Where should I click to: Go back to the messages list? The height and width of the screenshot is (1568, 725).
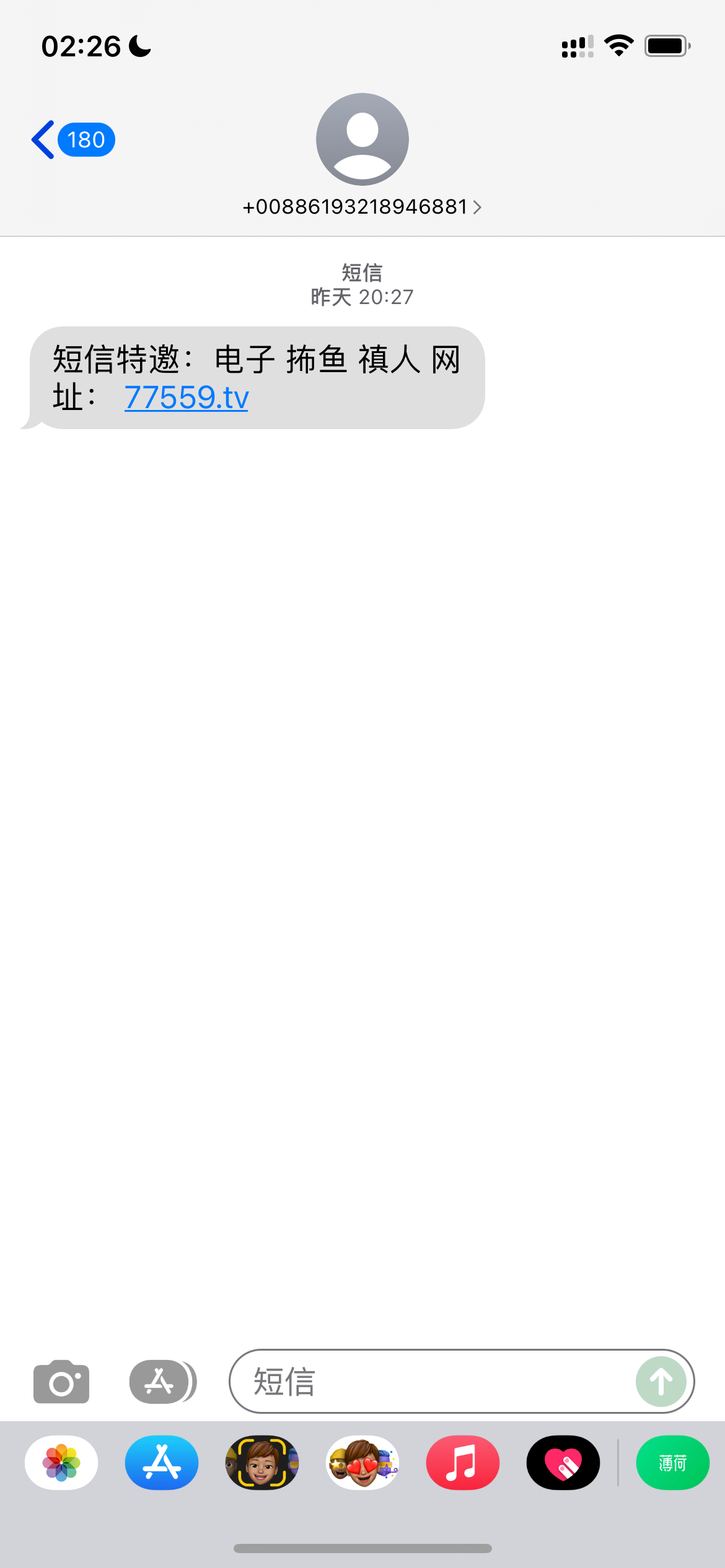pos(71,140)
